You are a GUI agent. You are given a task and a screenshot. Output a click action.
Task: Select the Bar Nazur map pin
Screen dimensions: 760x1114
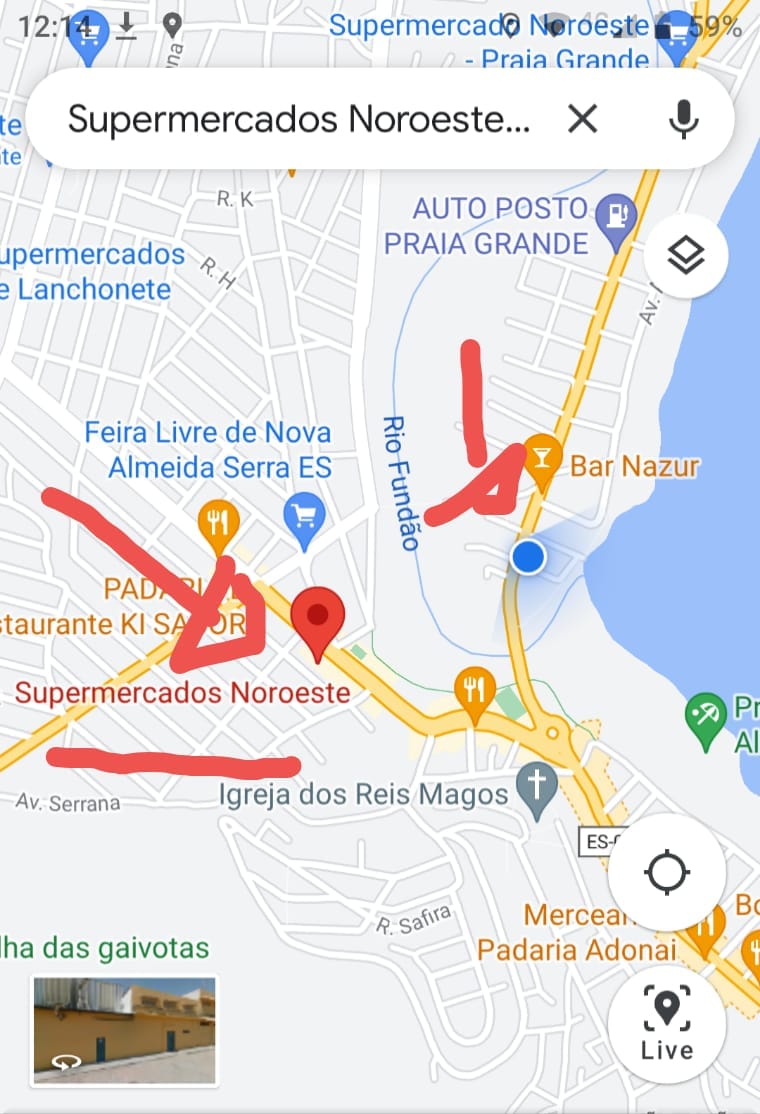(x=542, y=460)
